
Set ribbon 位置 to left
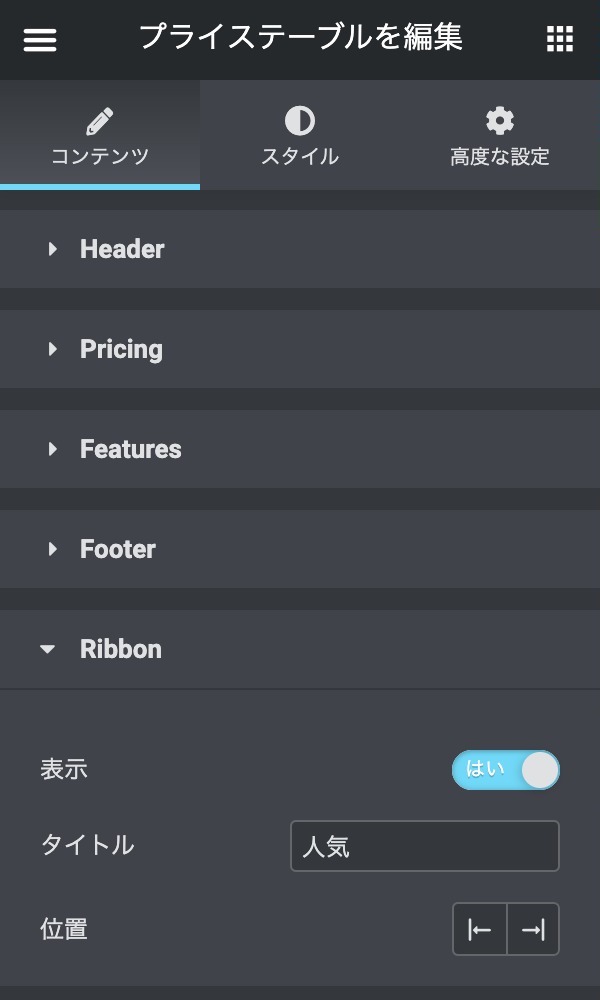coord(480,930)
